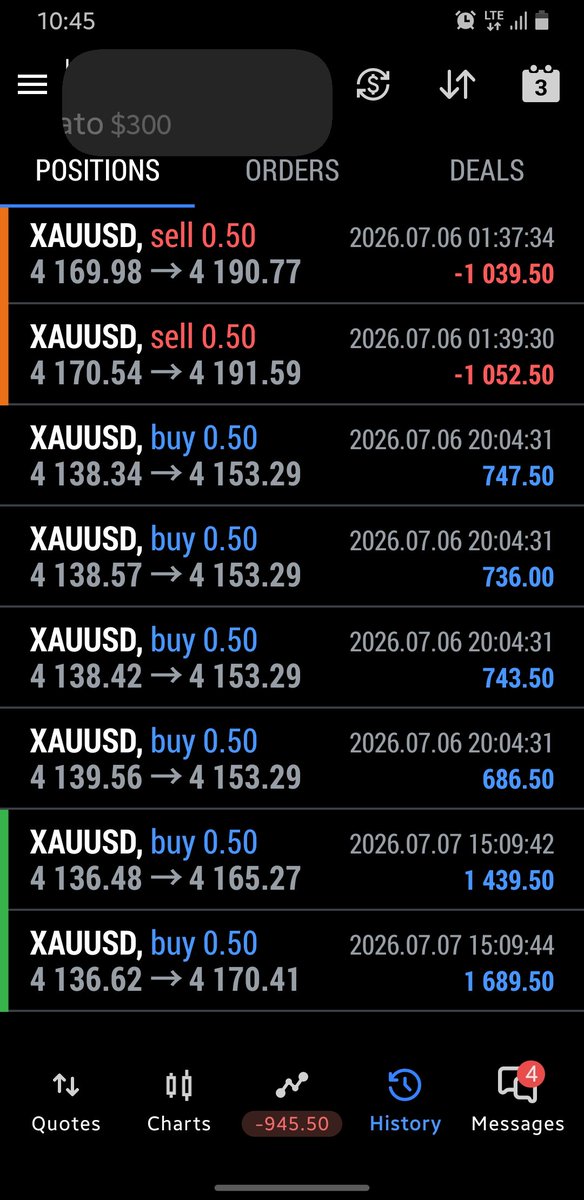The height and width of the screenshot is (1200, 584).
Task: Select the History tab in bottom bar
Action: [x=405, y=1101]
